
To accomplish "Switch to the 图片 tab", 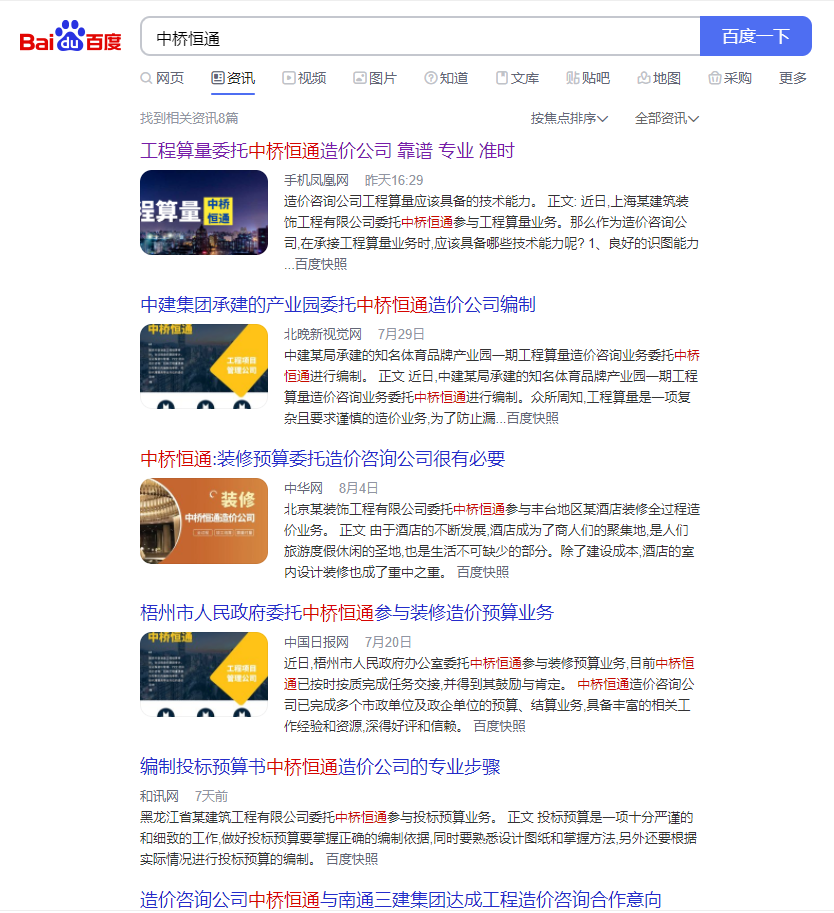I will coord(375,78).
